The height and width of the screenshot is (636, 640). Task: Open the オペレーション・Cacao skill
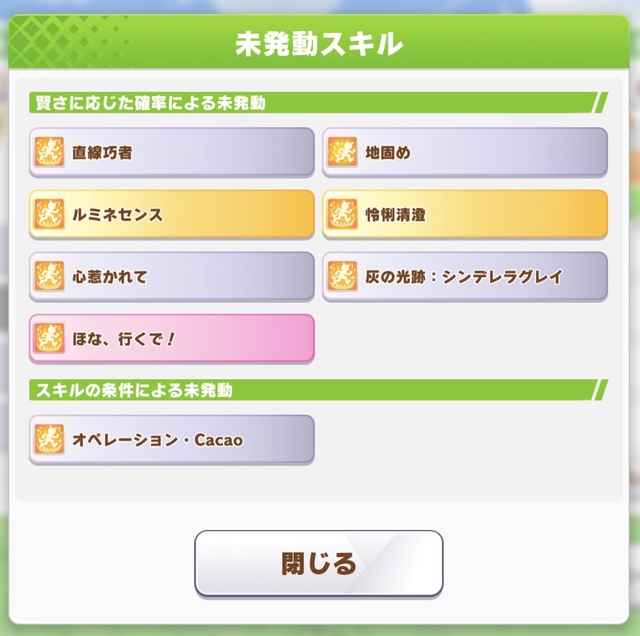(x=171, y=440)
